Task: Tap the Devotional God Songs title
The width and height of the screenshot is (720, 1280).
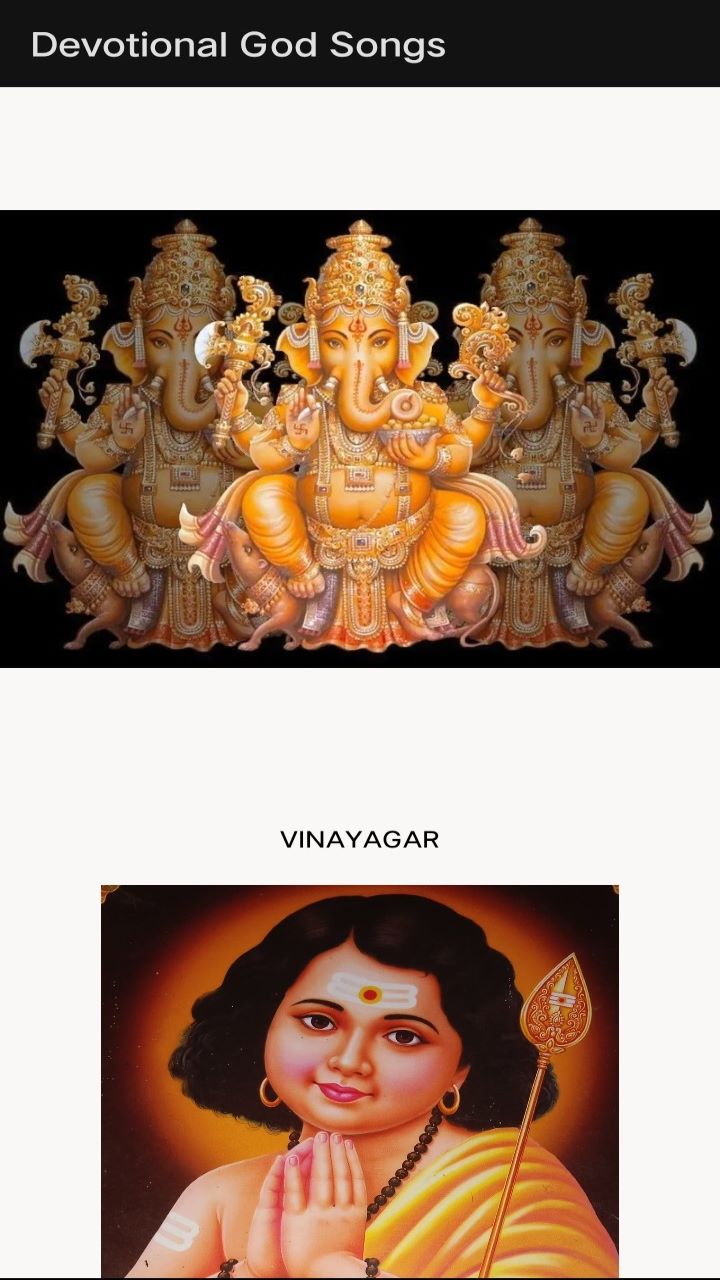Action: (240, 44)
